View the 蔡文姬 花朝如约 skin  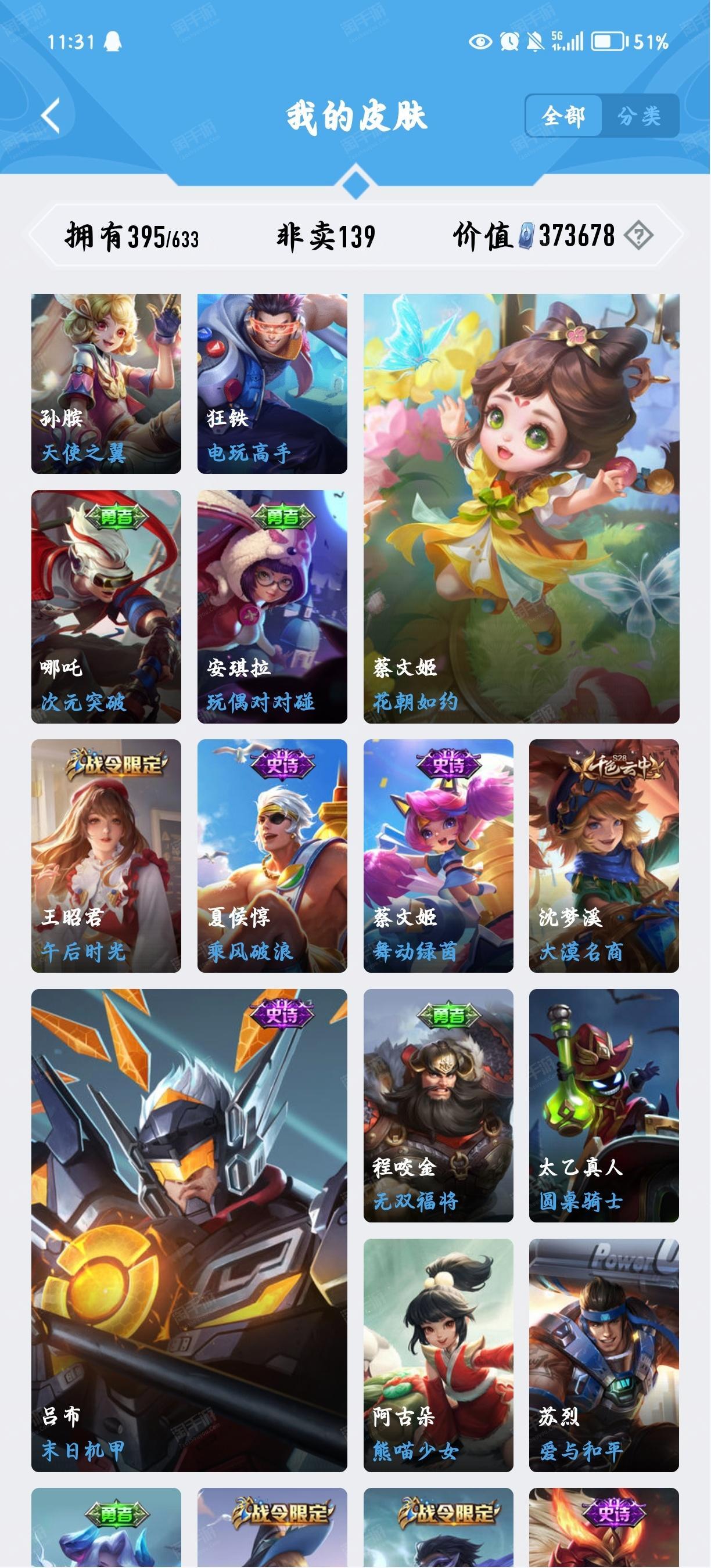click(521, 508)
